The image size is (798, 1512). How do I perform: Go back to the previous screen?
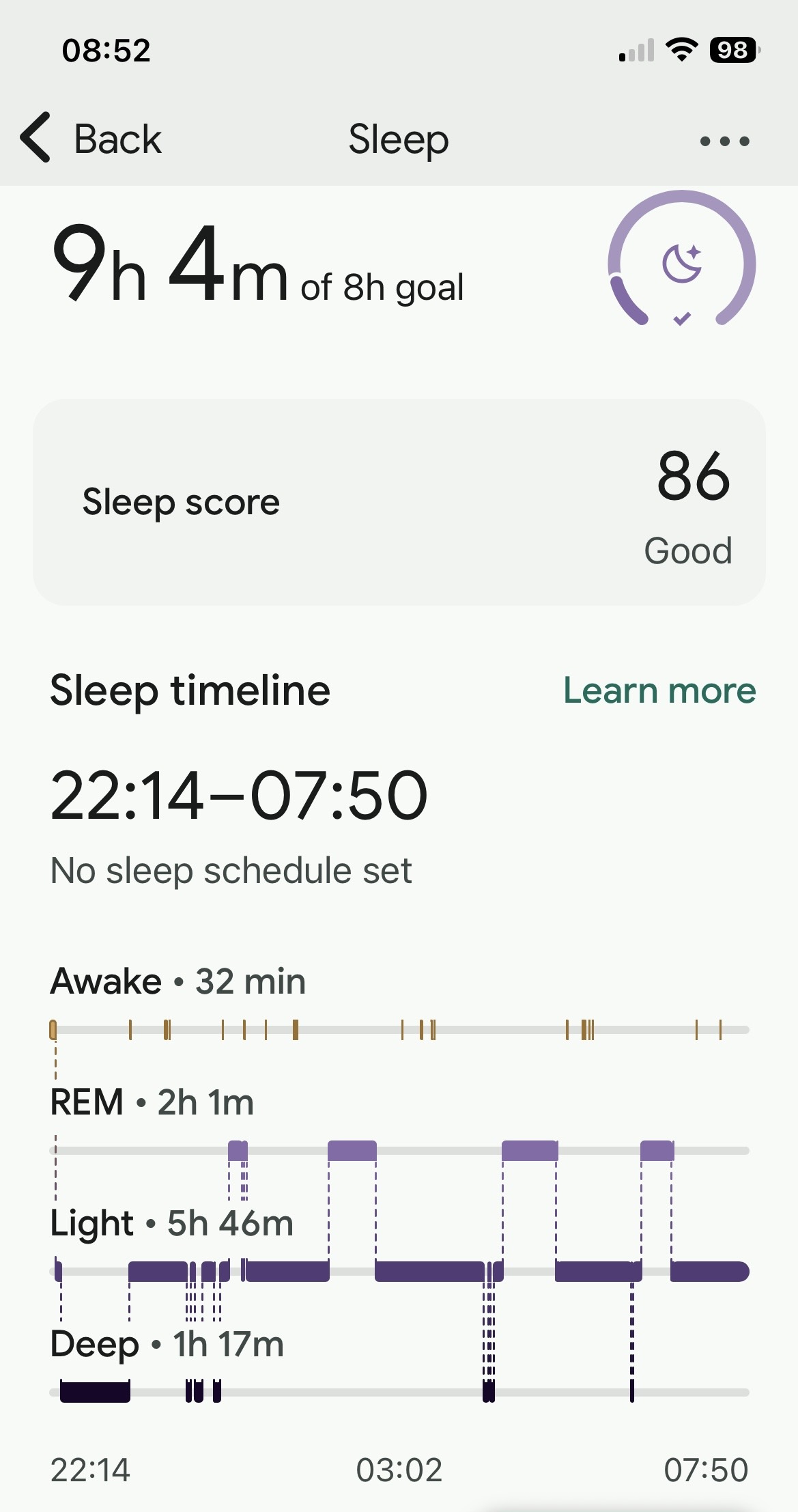pos(91,139)
